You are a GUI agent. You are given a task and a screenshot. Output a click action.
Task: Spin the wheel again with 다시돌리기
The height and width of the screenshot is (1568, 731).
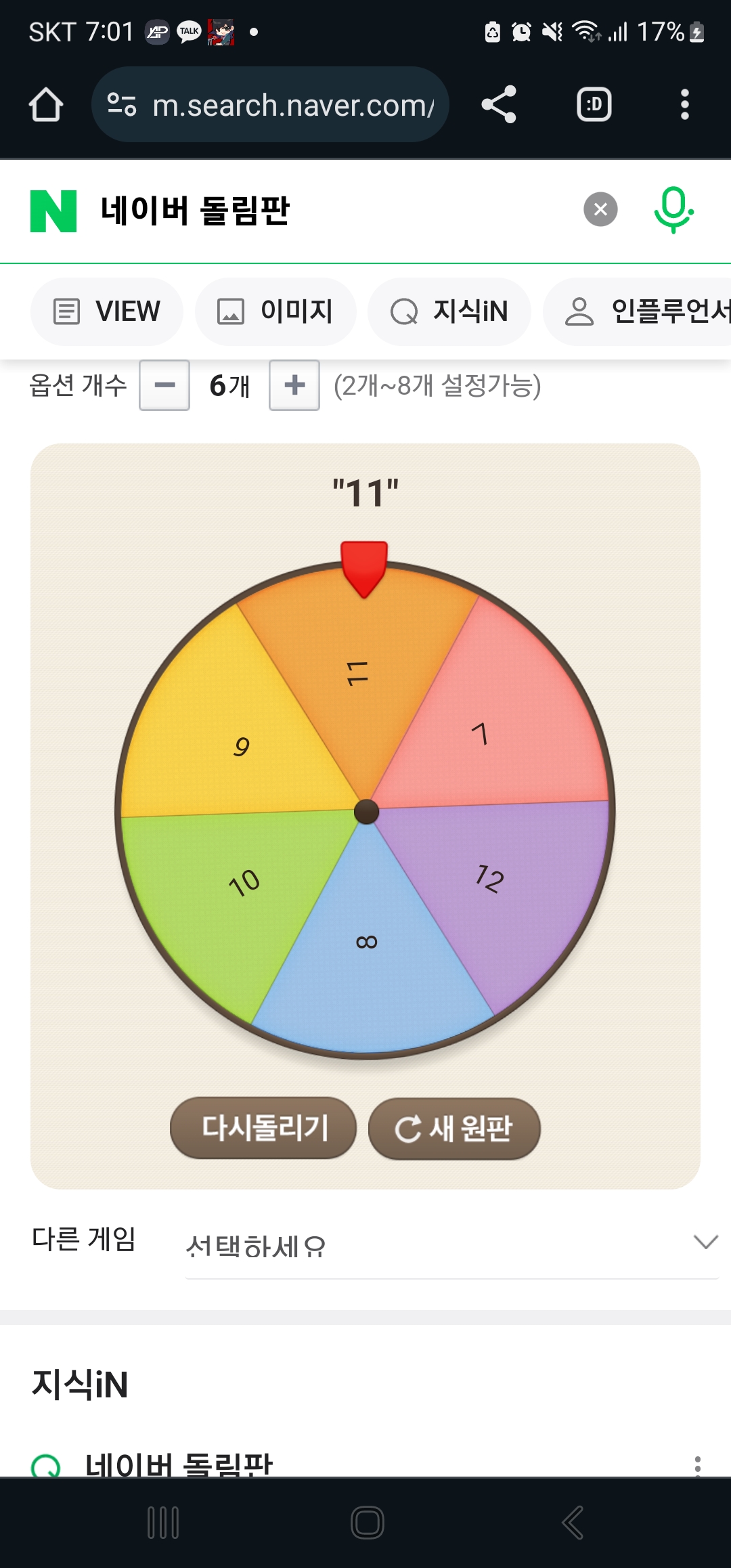pyautogui.click(x=263, y=1128)
